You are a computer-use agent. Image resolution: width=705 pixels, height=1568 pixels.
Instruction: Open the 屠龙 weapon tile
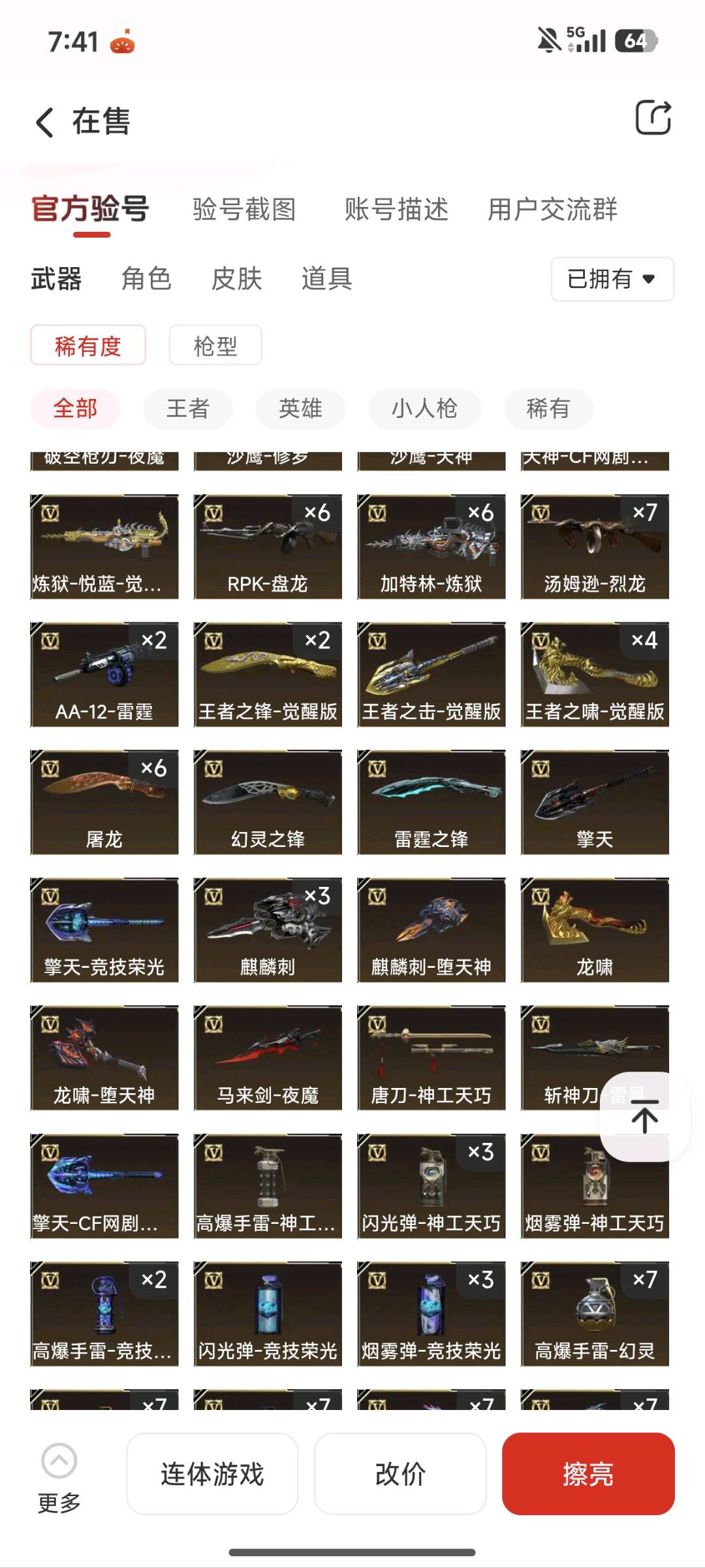[x=104, y=802]
